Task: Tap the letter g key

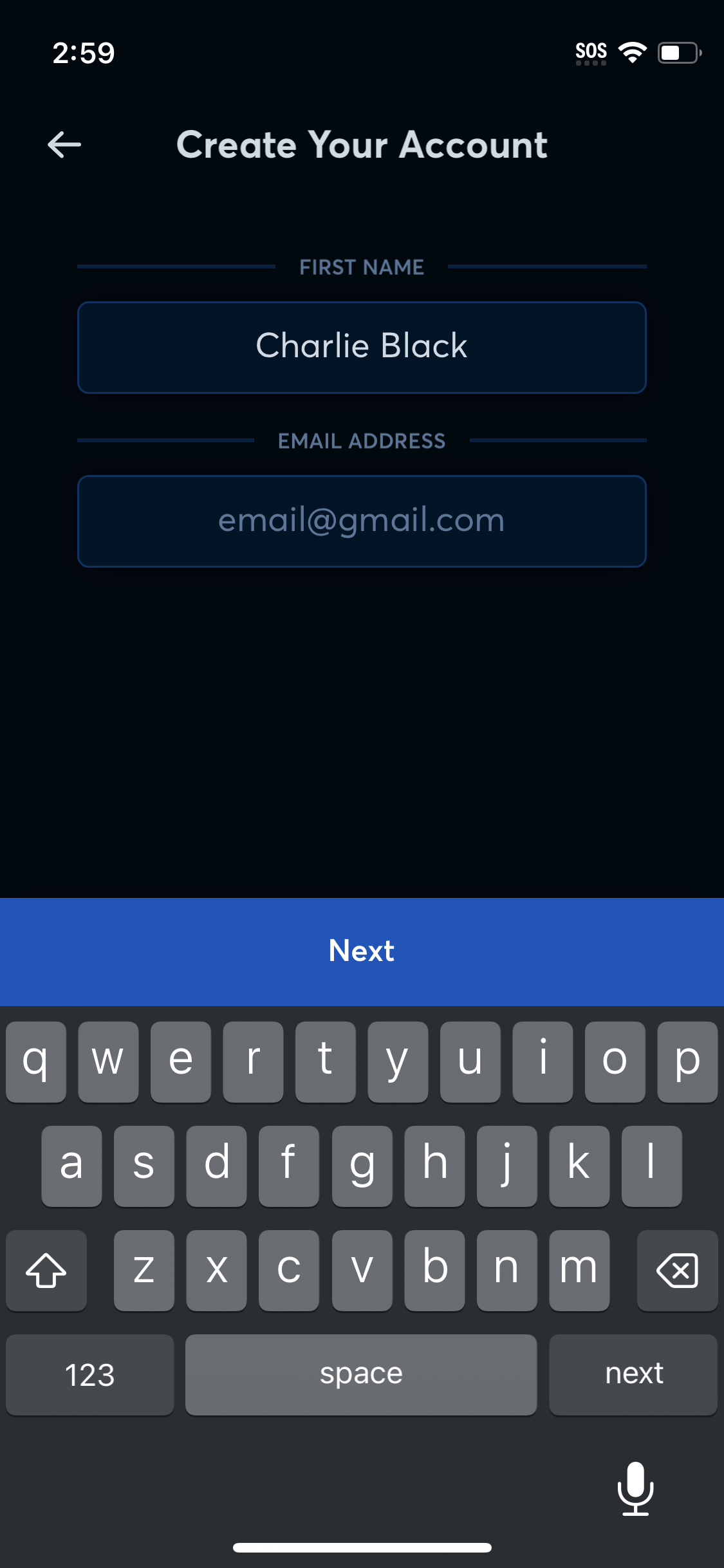Action: coord(362,1166)
